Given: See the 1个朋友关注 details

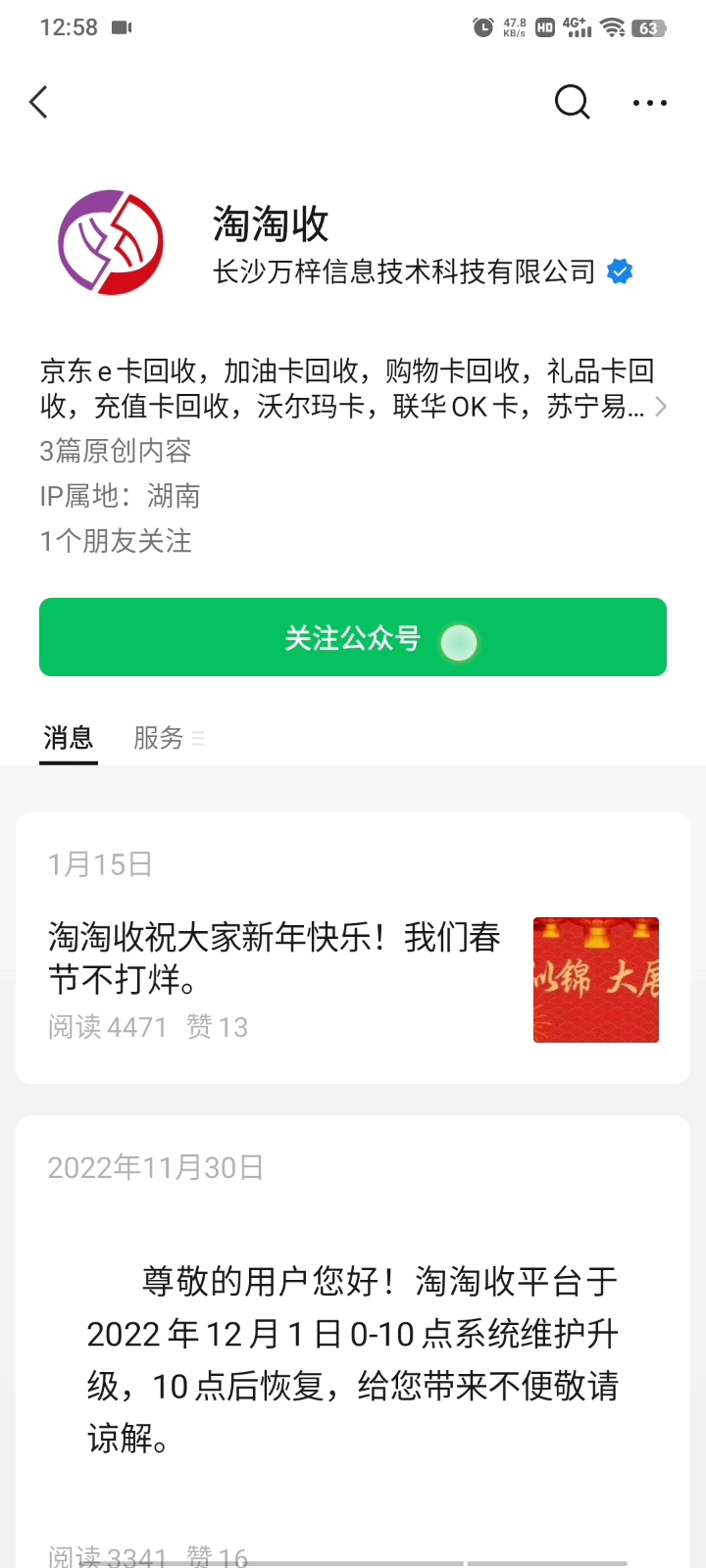Looking at the screenshot, I should pos(116,541).
